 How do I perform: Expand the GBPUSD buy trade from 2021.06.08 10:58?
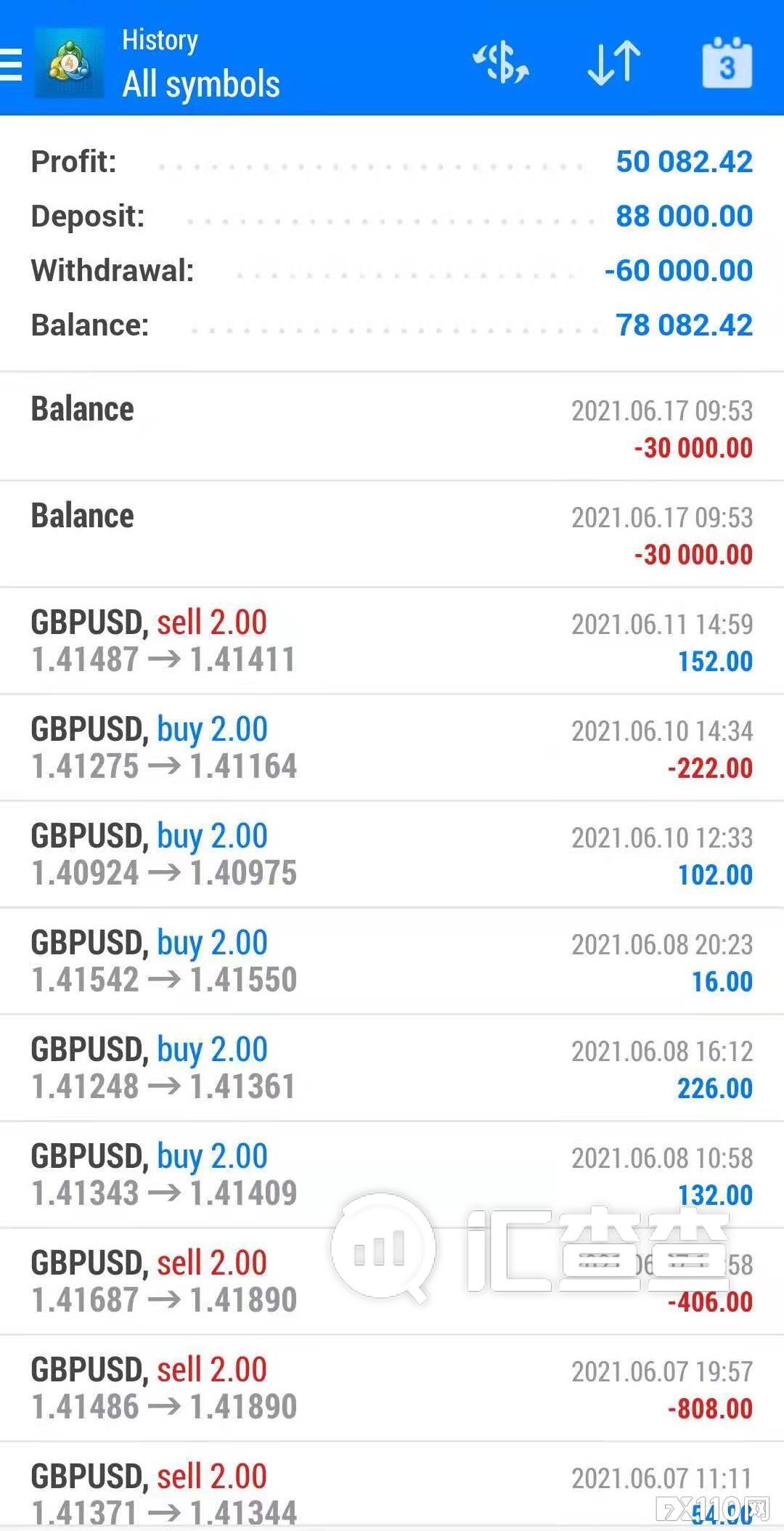pos(392,1175)
